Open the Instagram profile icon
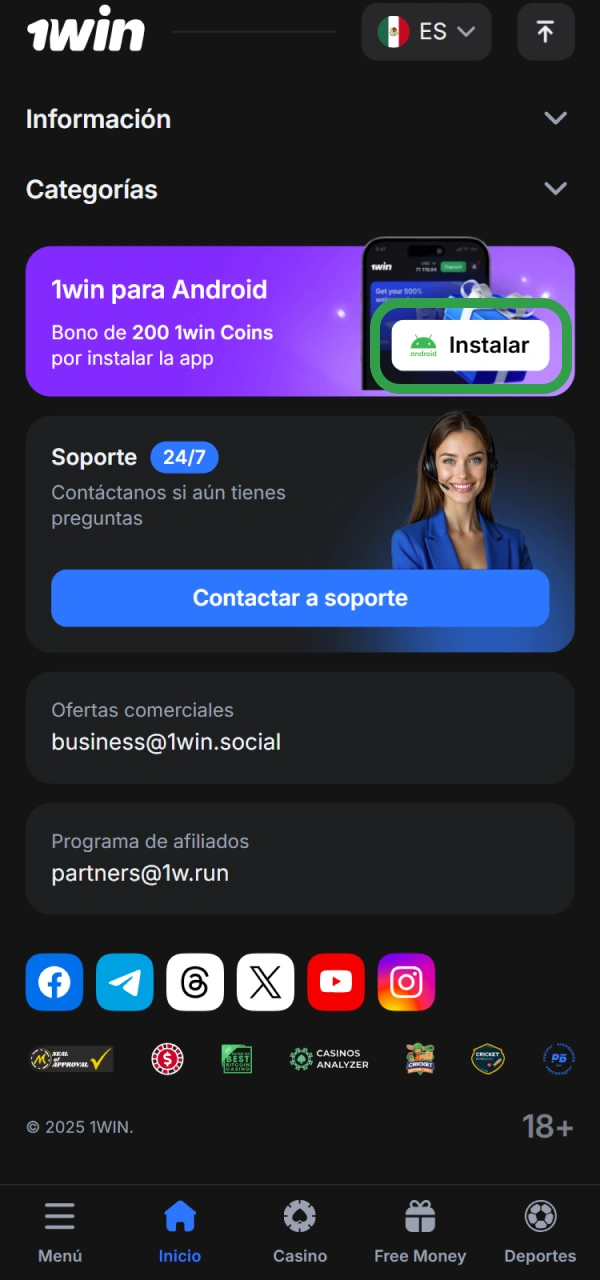The width and height of the screenshot is (600, 1280). click(406, 982)
